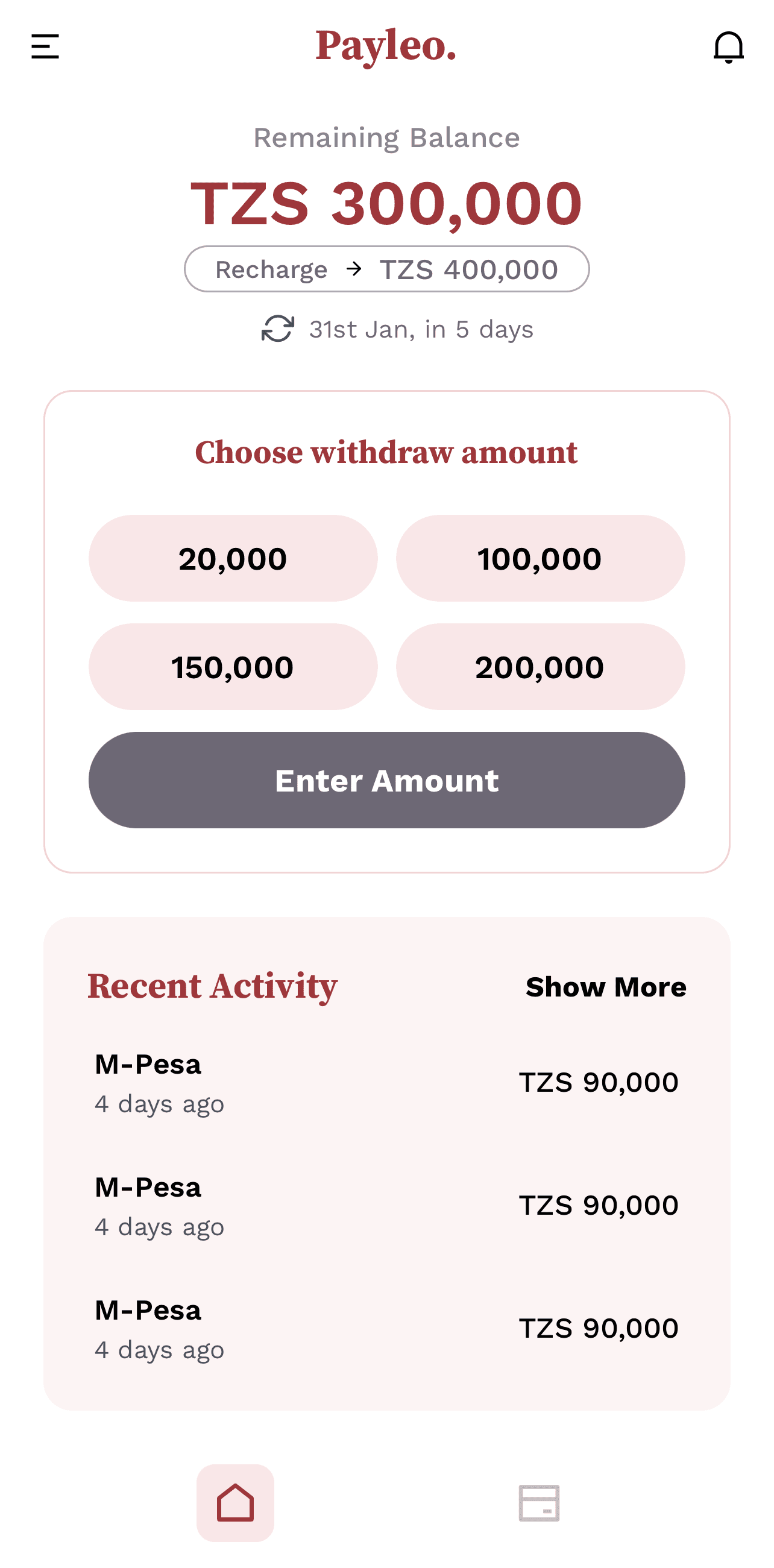Tap the Enter Amount button
The height and width of the screenshot is (1568, 774).
pos(386,779)
